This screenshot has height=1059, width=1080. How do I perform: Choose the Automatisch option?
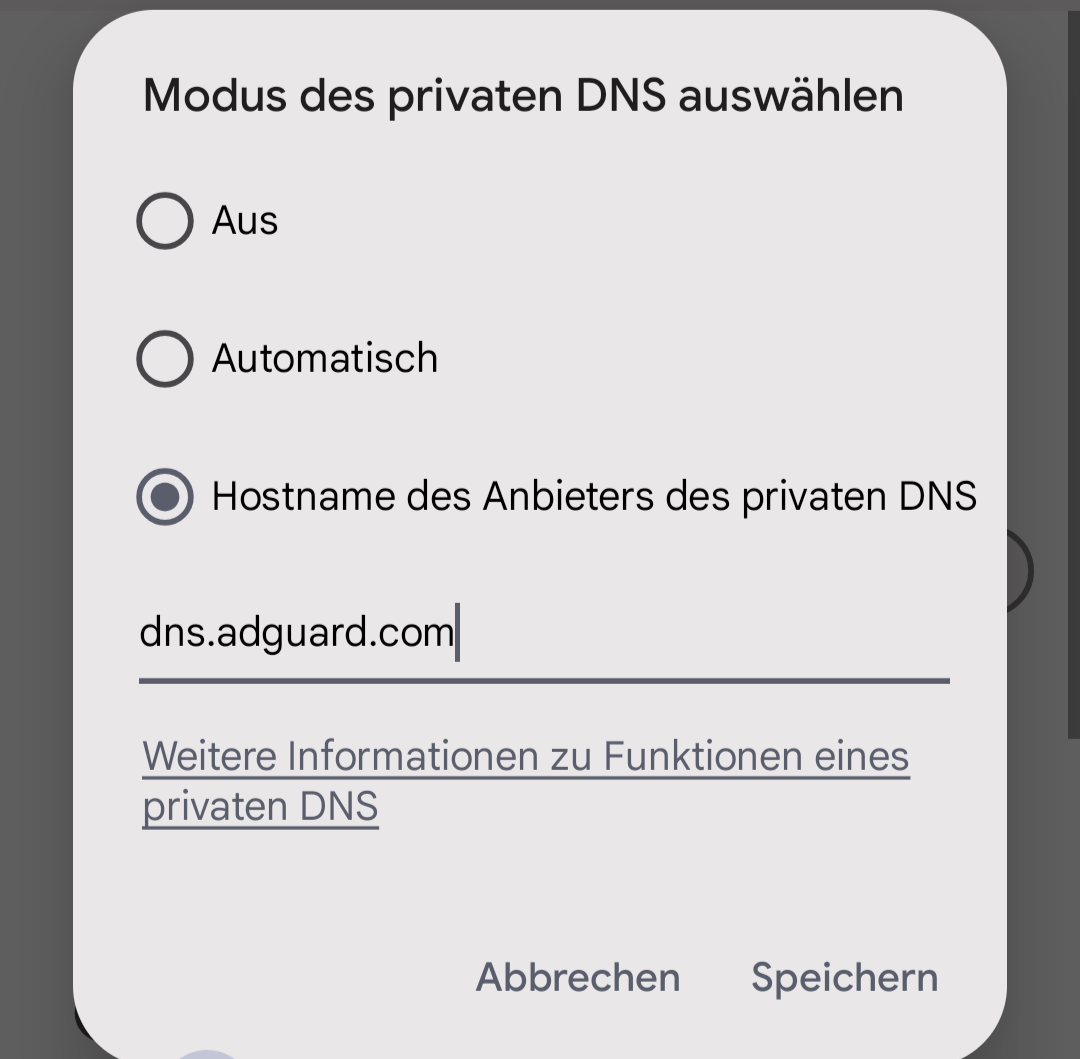(165, 359)
